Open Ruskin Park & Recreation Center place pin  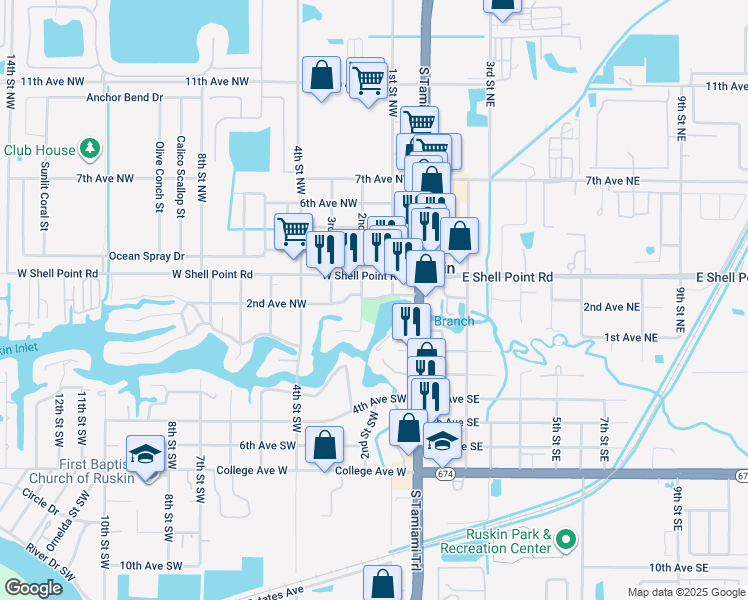(566, 541)
